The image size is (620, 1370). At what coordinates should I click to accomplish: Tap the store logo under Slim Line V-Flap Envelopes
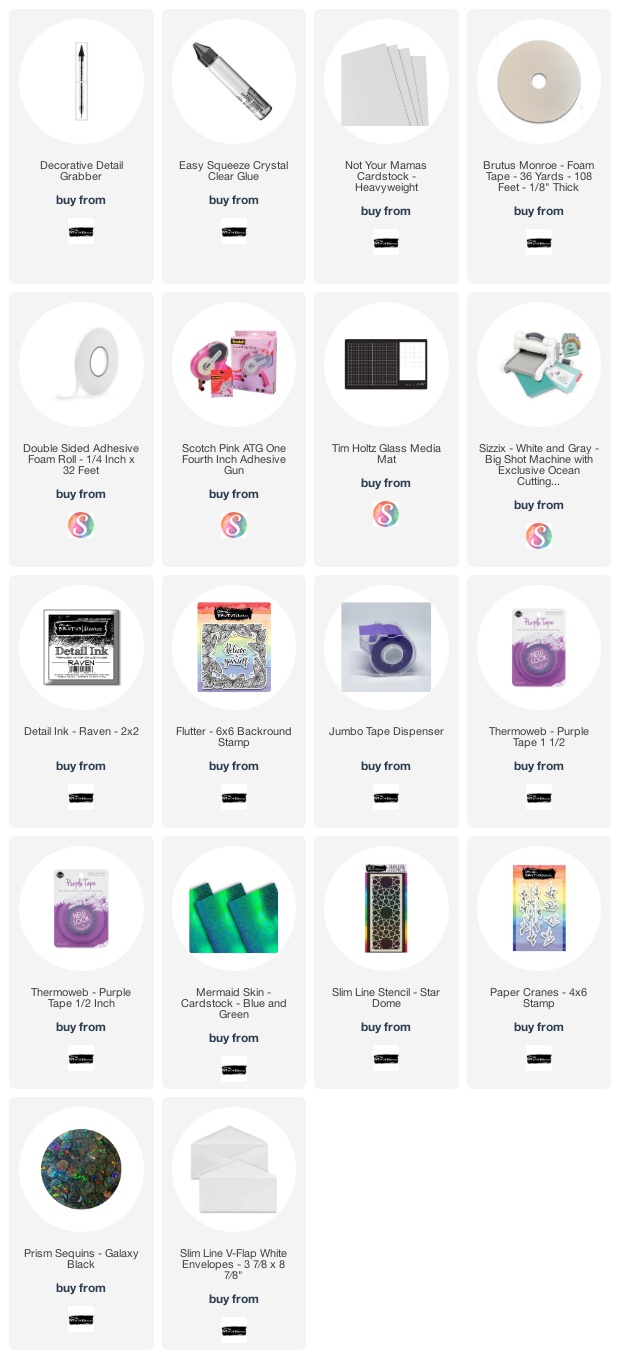tap(234, 1330)
